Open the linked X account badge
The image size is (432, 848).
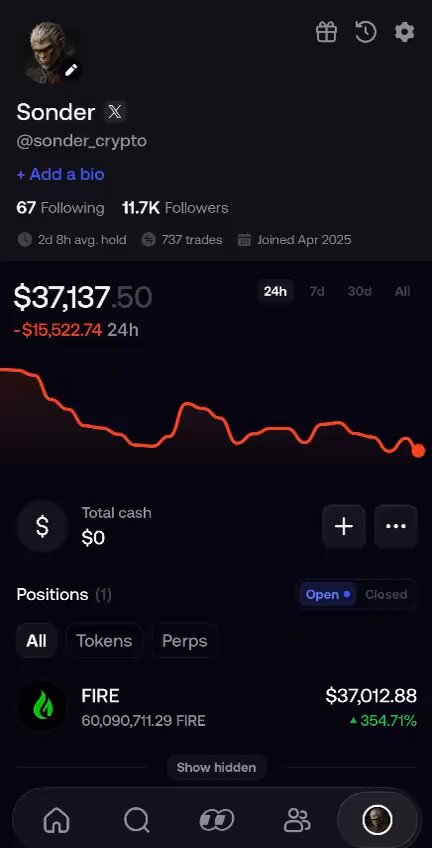pos(115,112)
